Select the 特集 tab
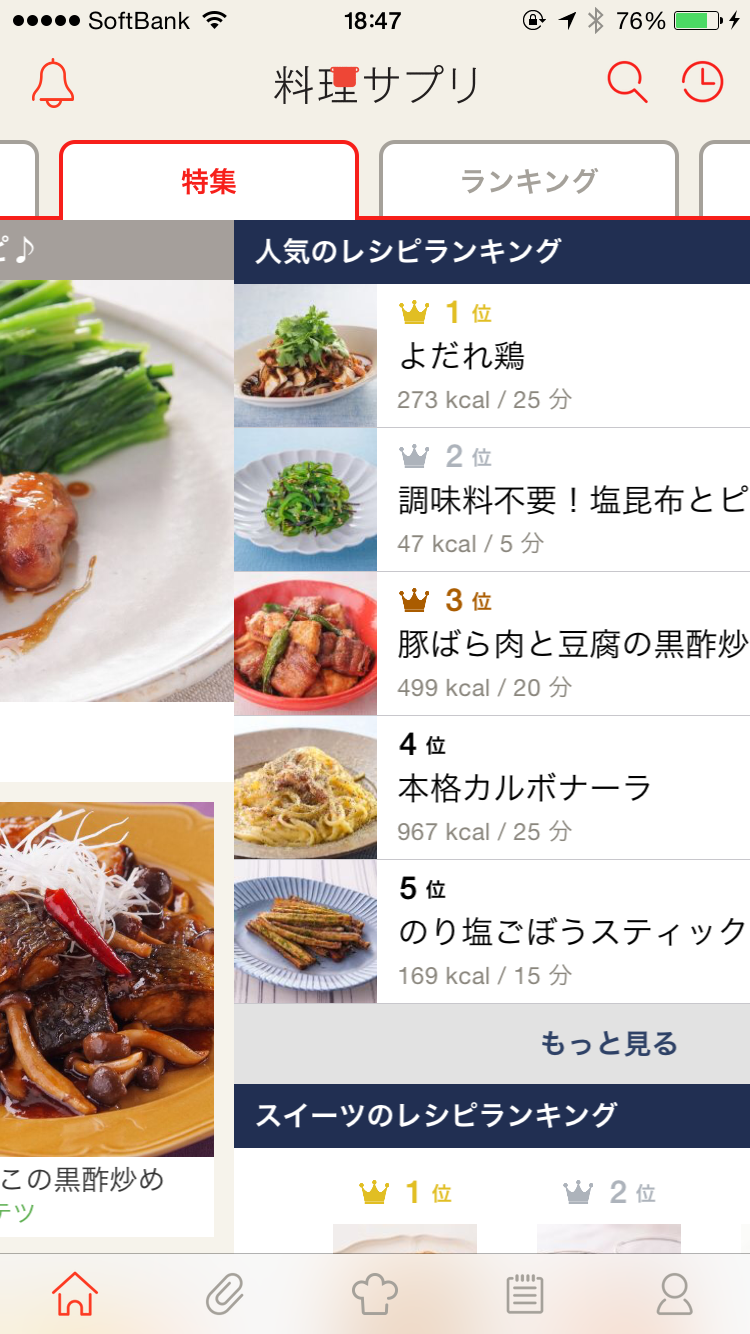 209,181
